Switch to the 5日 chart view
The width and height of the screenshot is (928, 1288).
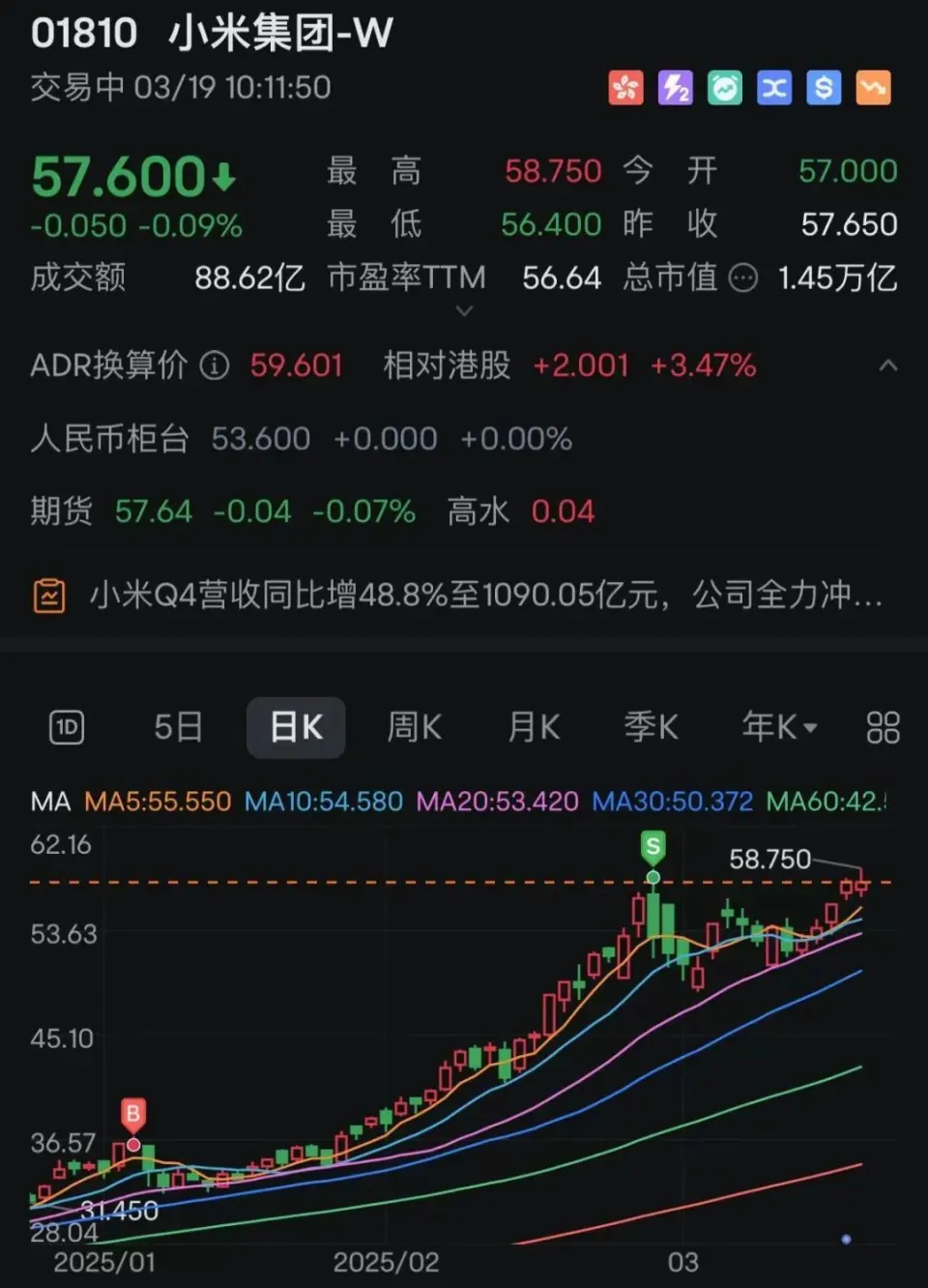coord(178,727)
